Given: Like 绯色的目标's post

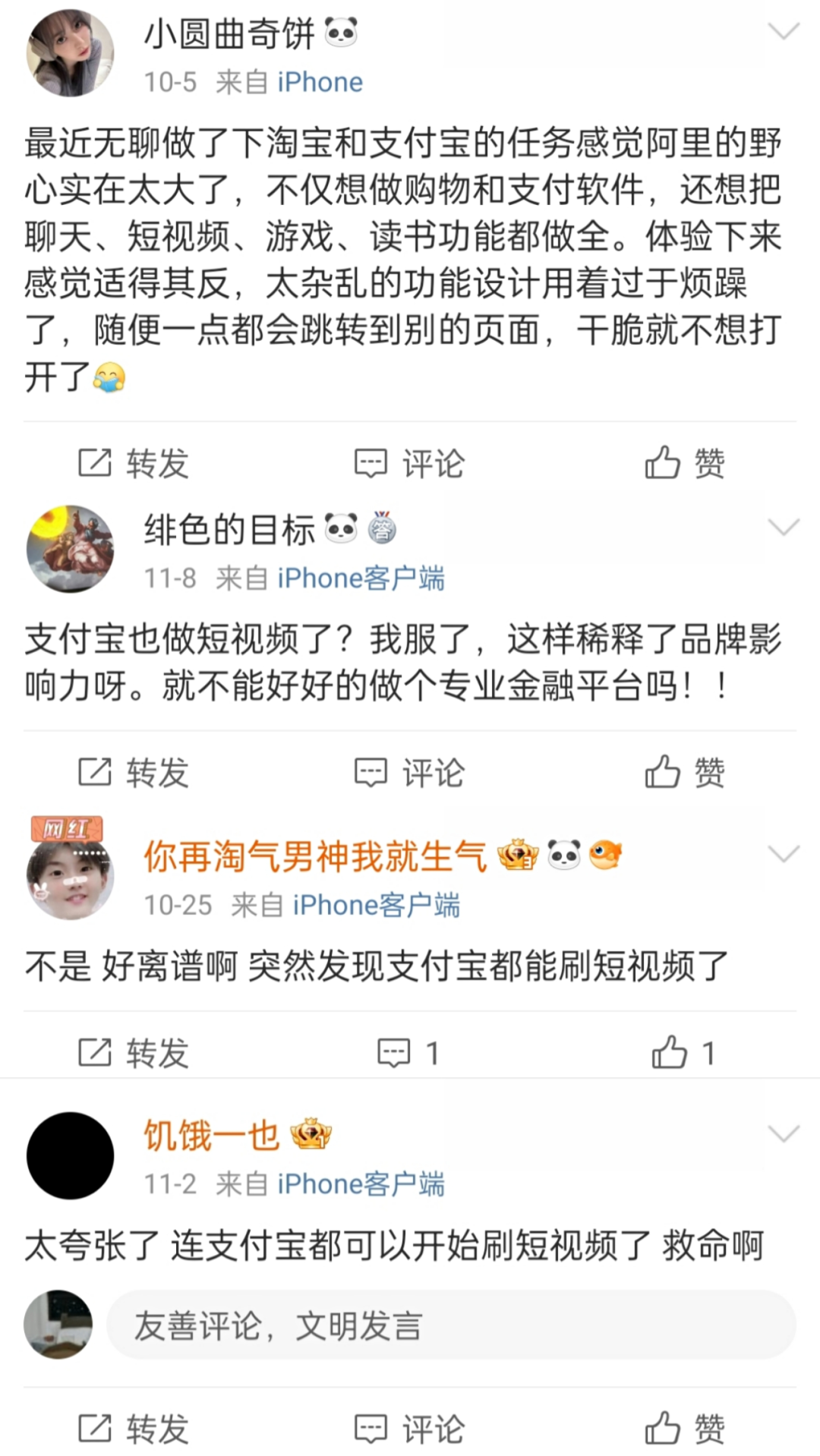Looking at the screenshot, I should coord(685,773).
